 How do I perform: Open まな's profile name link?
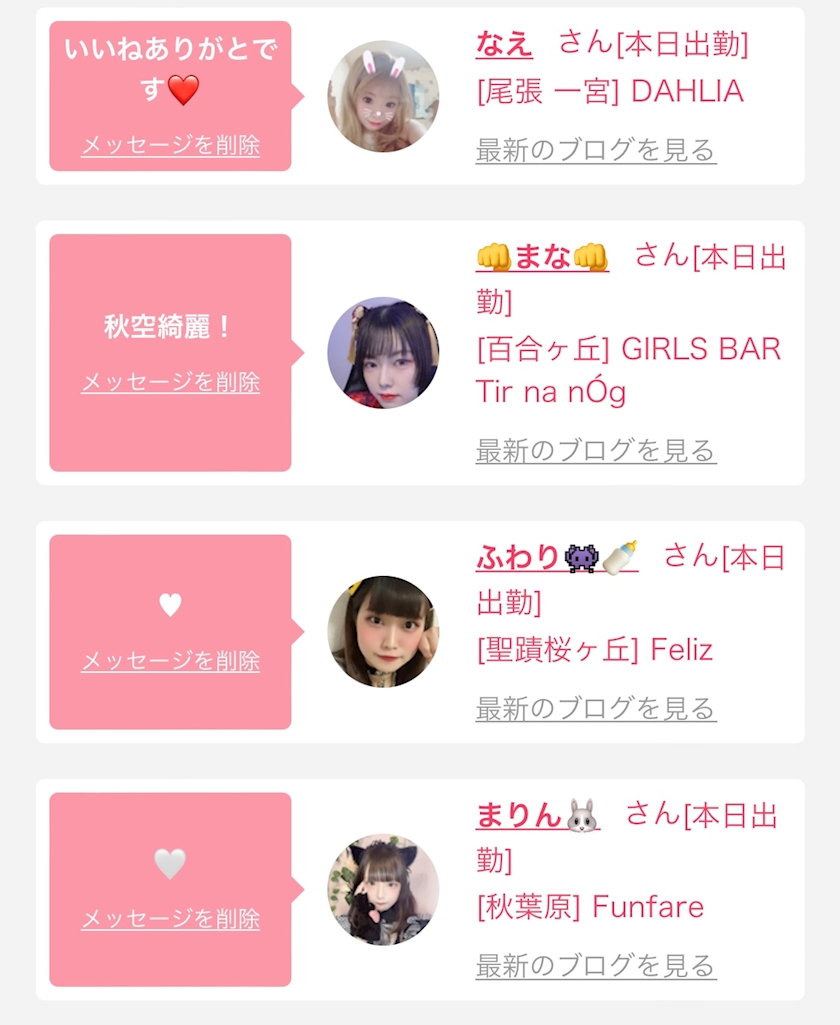(543, 257)
